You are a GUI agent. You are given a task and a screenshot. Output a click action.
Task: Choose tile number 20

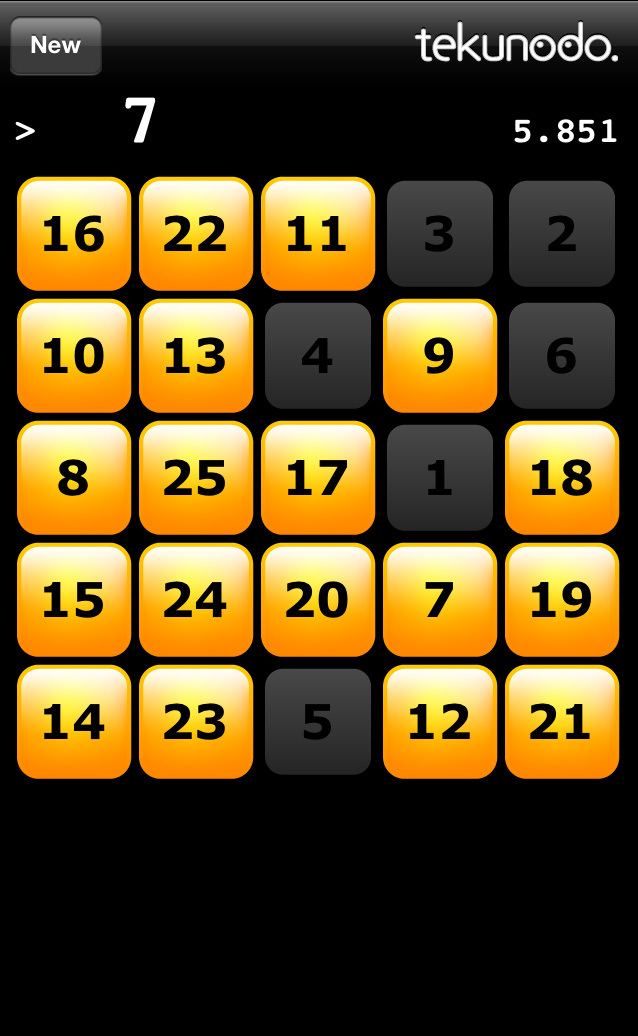318,600
